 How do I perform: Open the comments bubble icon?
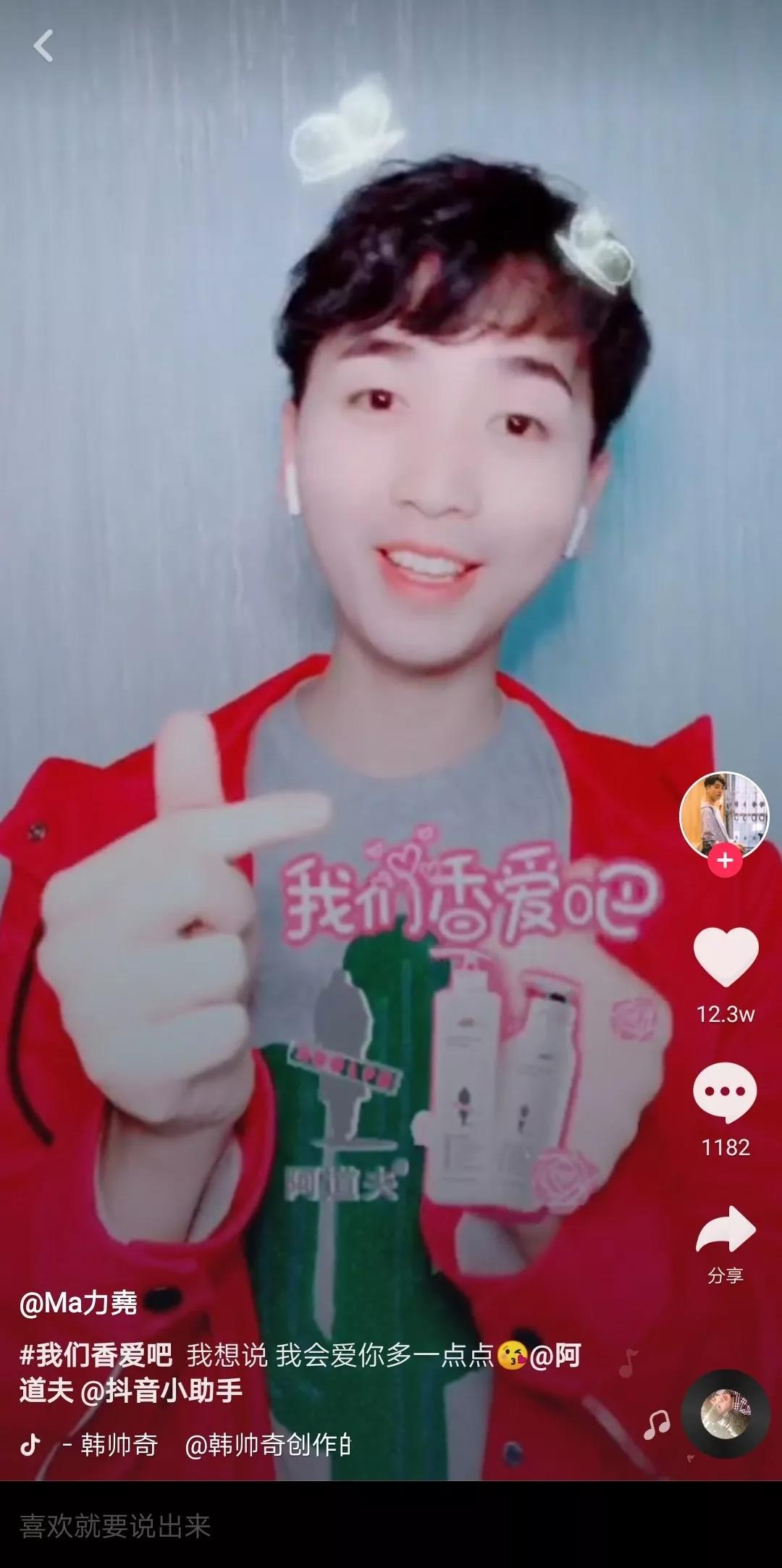coord(725,1094)
